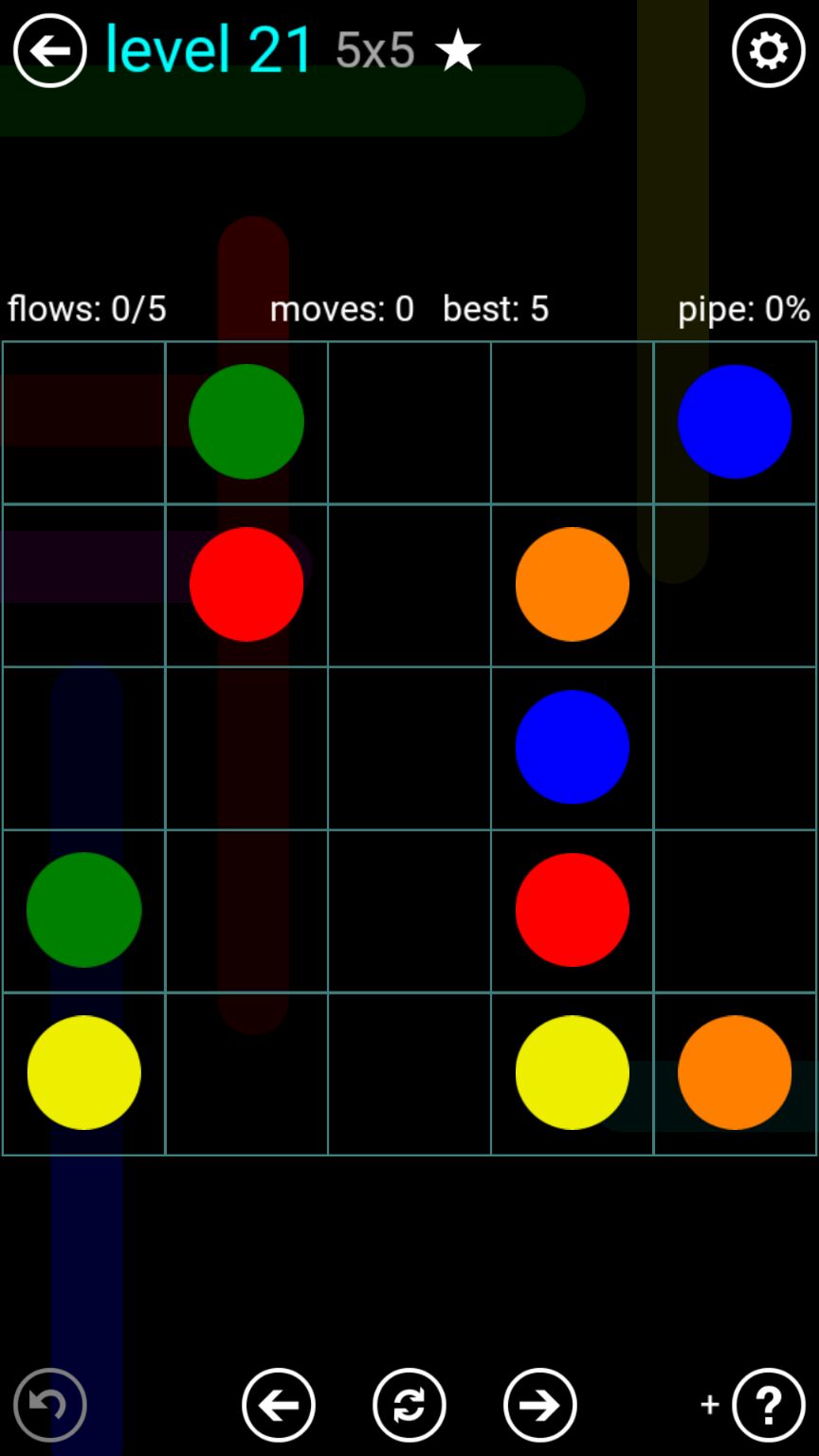Select the blue dot in the top row
Viewport: 819px width, 1456px height.
point(735,422)
